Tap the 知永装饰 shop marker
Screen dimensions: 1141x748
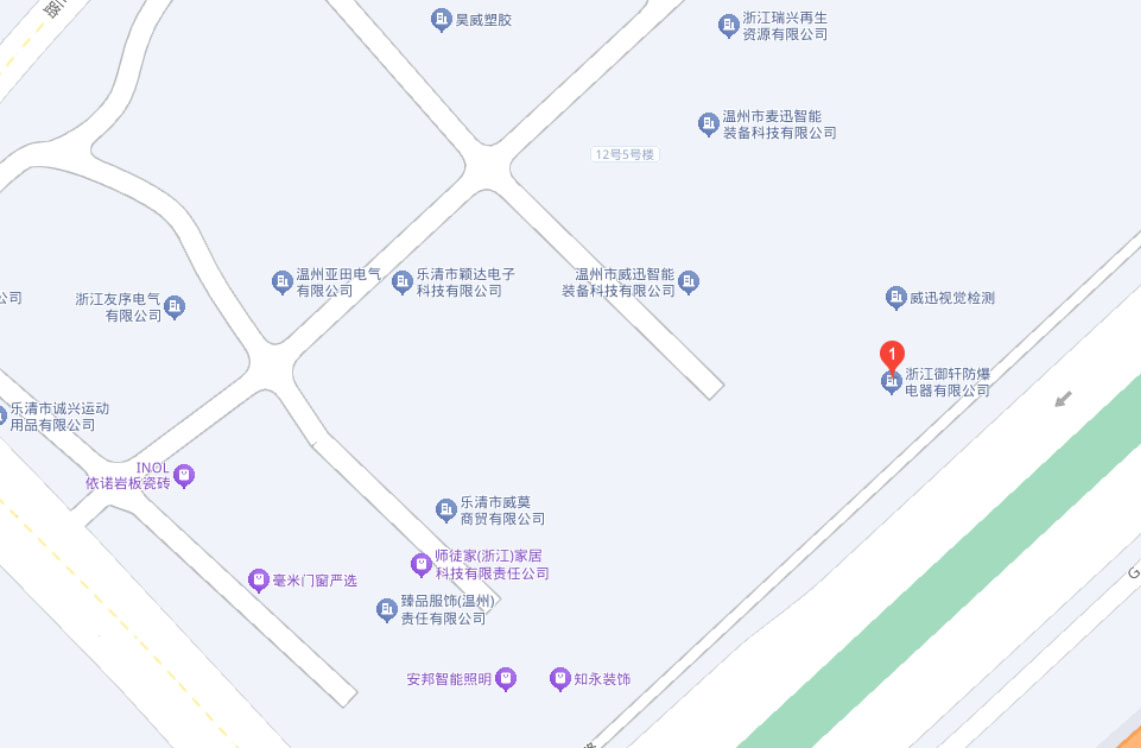pos(560,679)
